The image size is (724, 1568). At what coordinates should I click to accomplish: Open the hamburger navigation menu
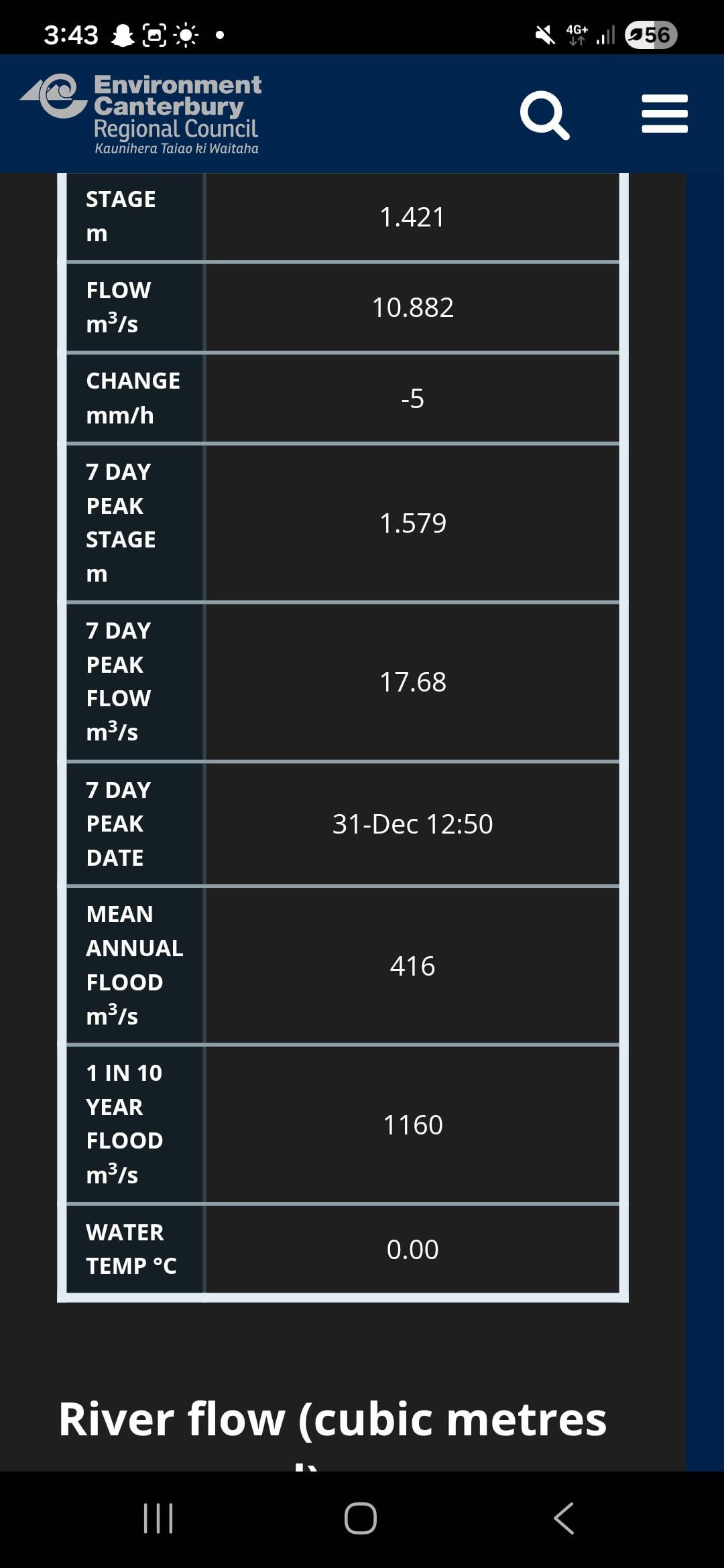(x=664, y=114)
